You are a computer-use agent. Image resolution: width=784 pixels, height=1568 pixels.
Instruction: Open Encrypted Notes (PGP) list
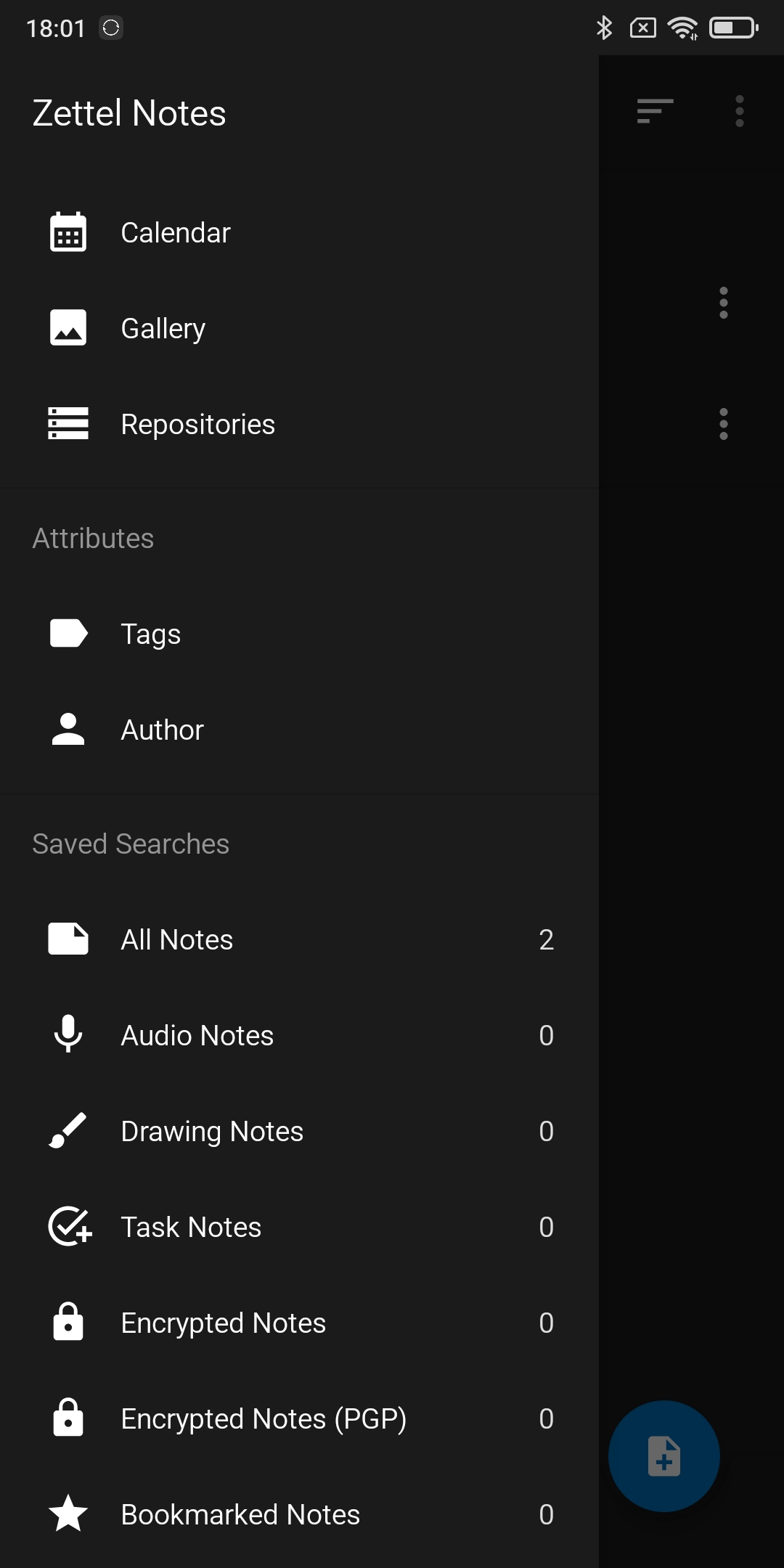pyautogui.click(x=264, y=1418)
